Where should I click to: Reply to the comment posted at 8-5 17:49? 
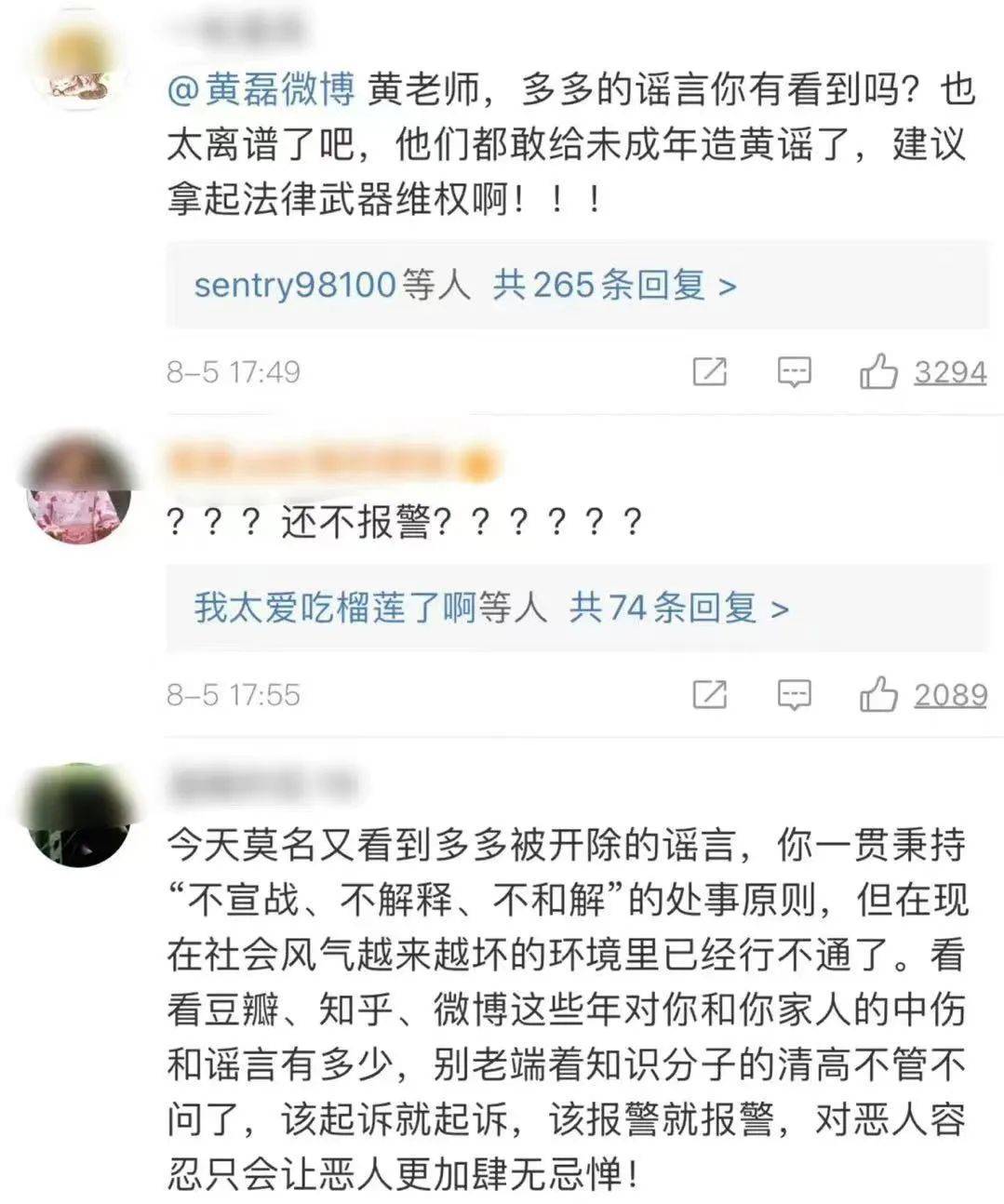pos(794,372)
